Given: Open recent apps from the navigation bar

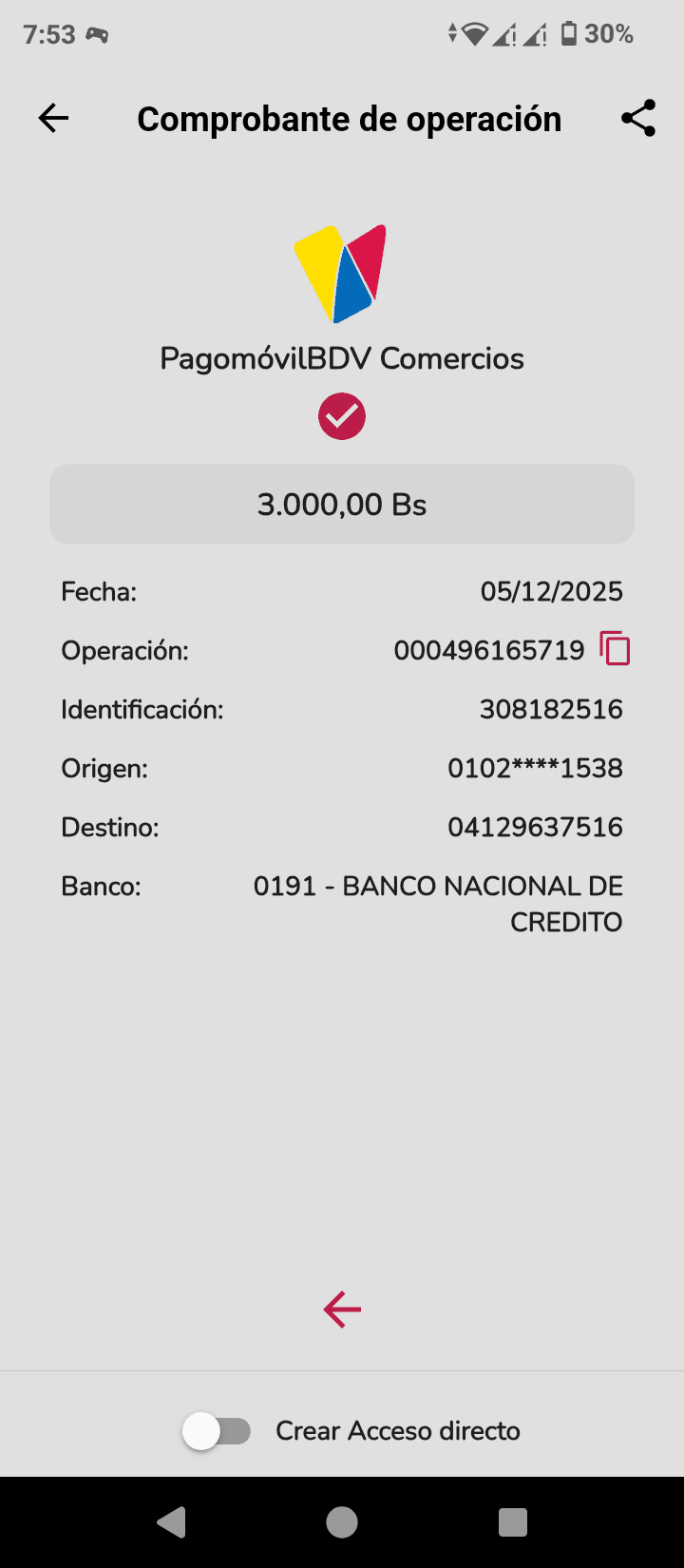Looking at the screenshot, I should point(513,1522).
